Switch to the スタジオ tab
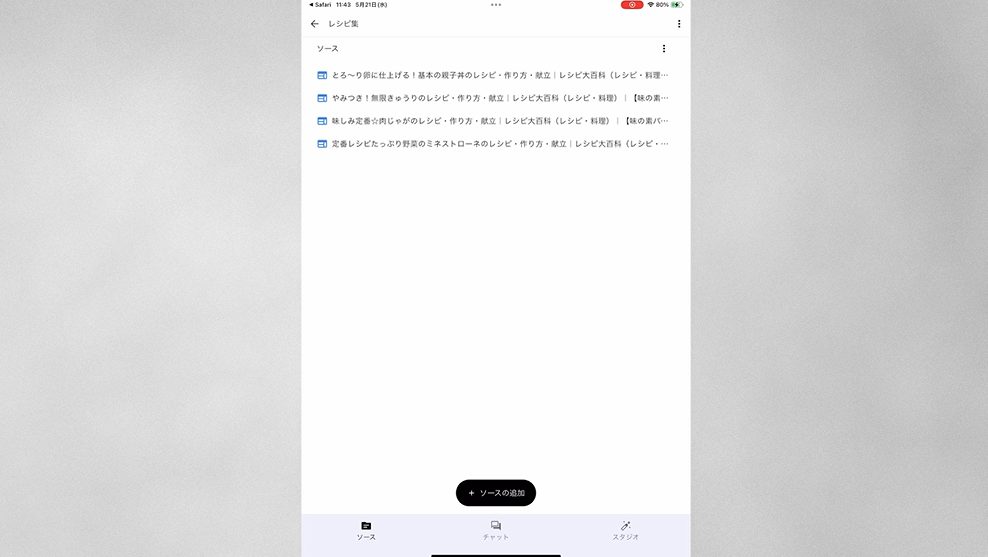 (x=625, y=531)
